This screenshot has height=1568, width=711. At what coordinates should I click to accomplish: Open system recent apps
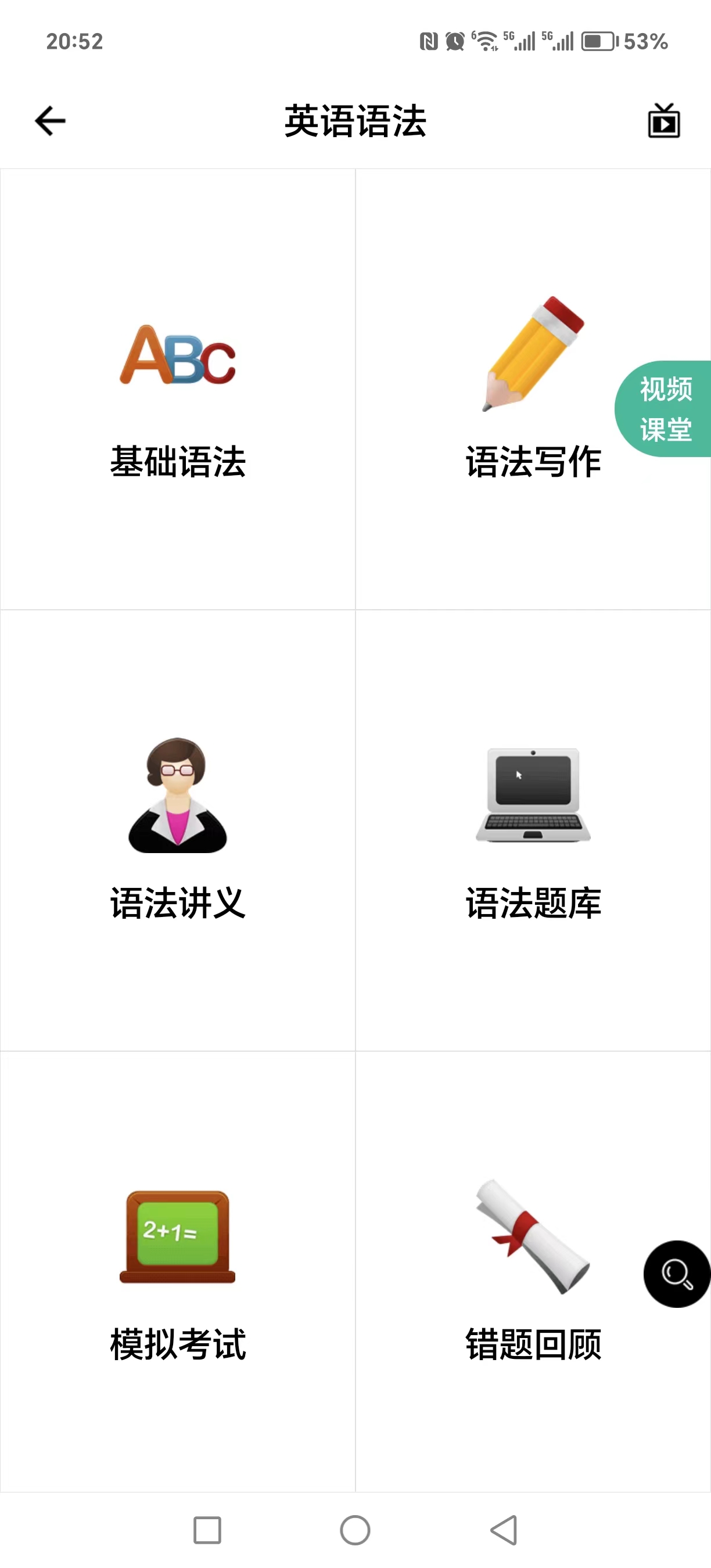coord(207,1530)
